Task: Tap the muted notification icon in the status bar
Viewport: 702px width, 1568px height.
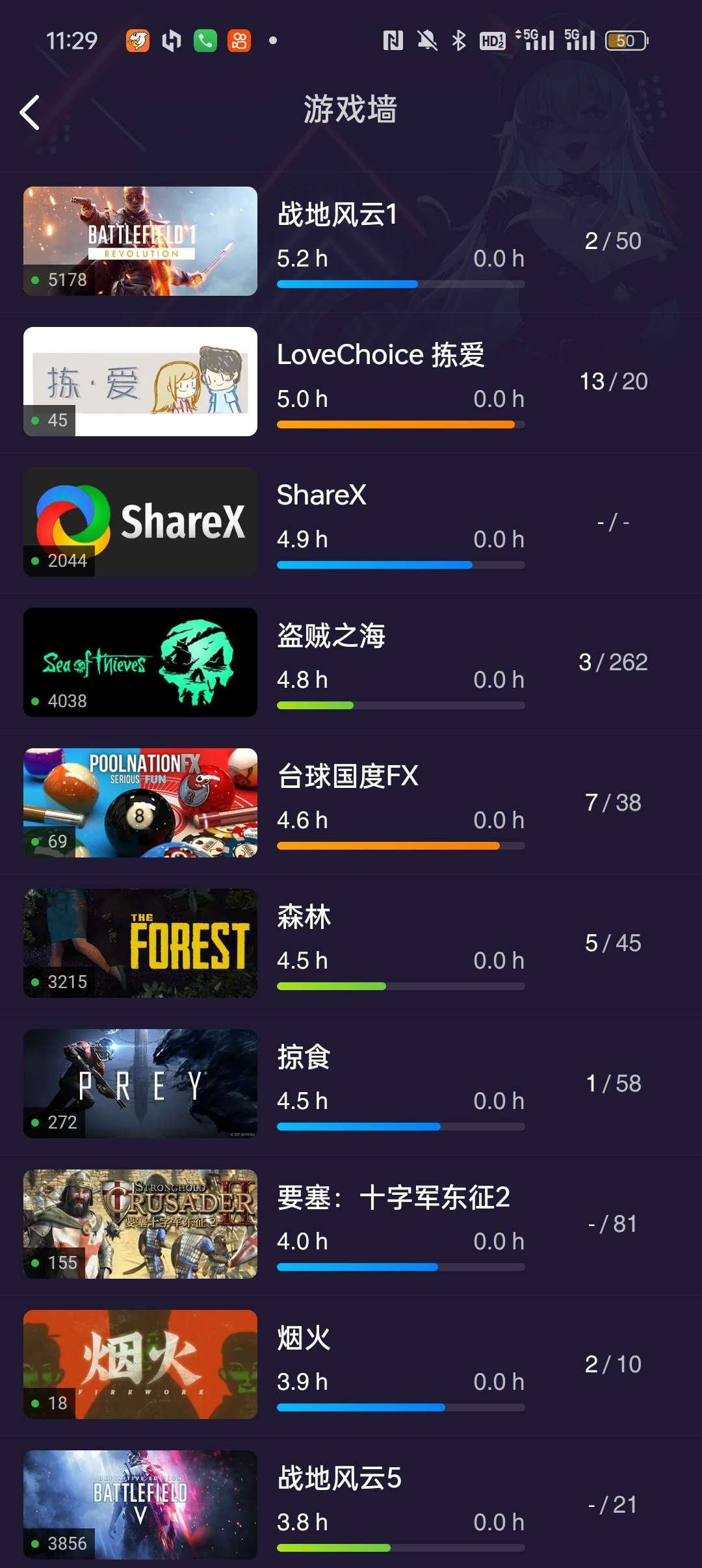Action: [428, 40]
